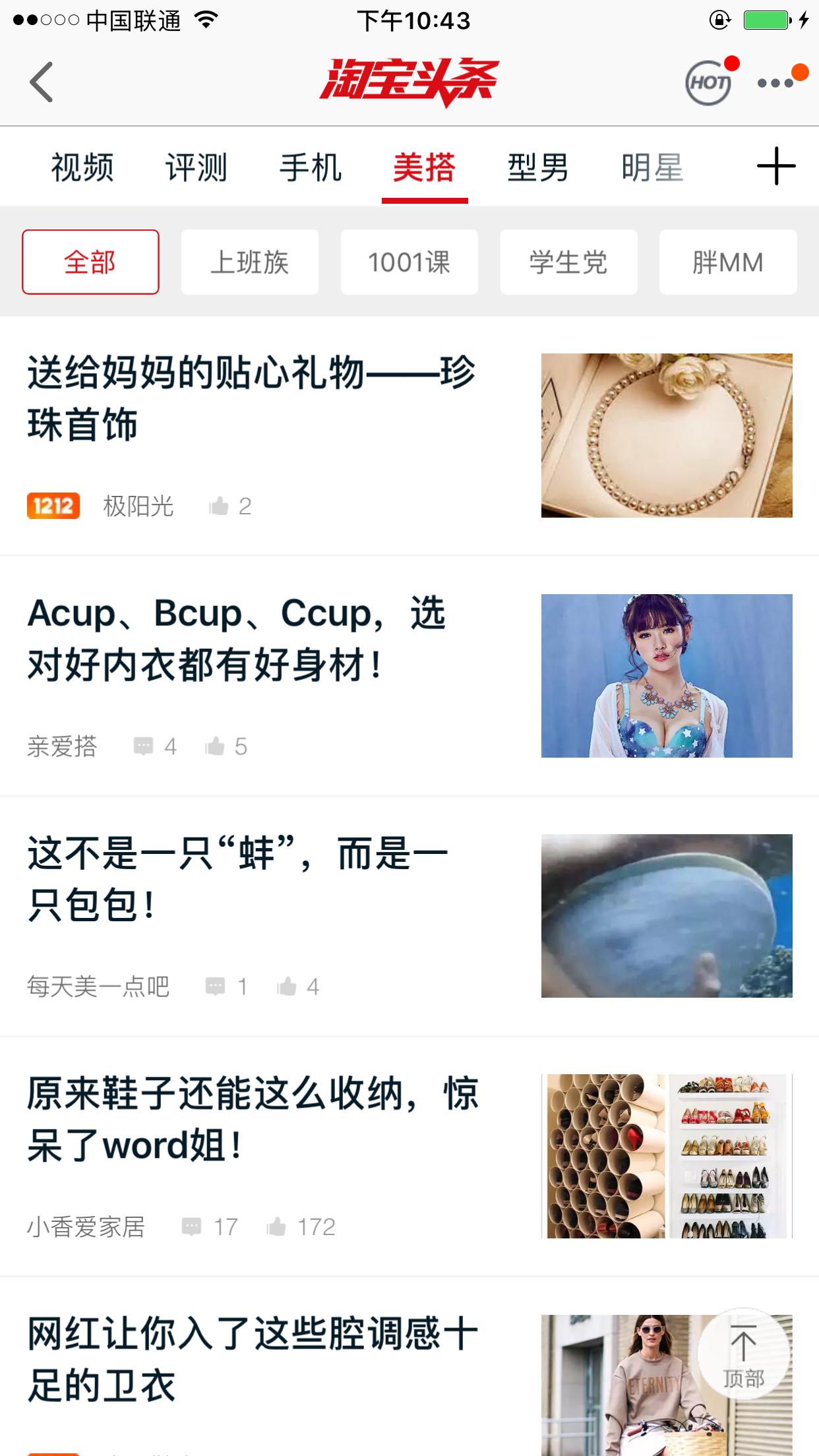Select the 胖MM filter chip

(727, 261)
